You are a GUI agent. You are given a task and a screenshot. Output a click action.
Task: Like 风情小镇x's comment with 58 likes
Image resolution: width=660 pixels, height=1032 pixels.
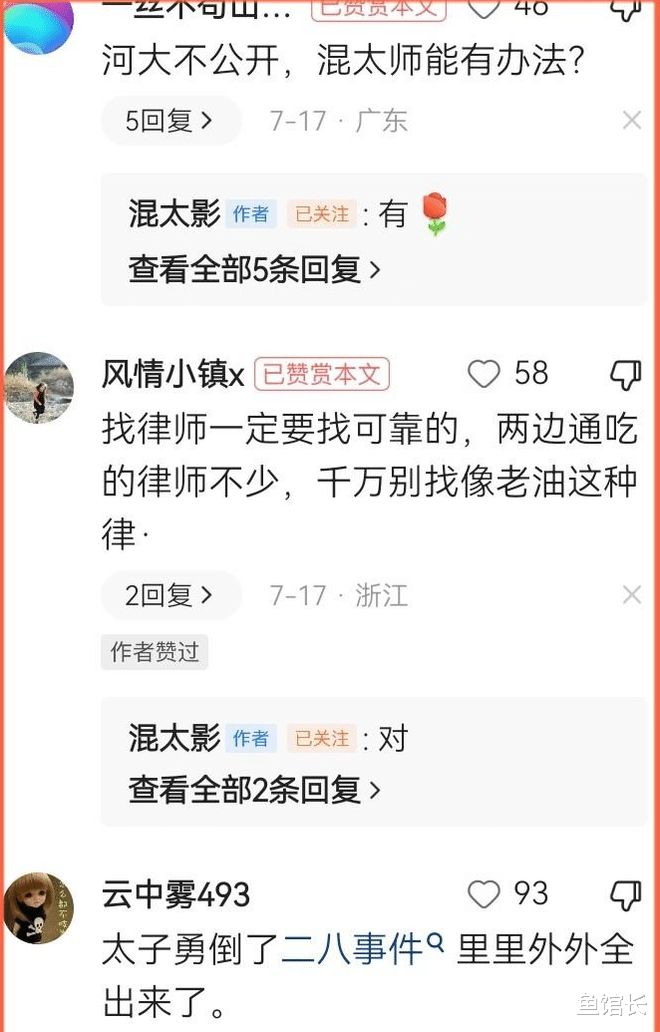(485, 374)
